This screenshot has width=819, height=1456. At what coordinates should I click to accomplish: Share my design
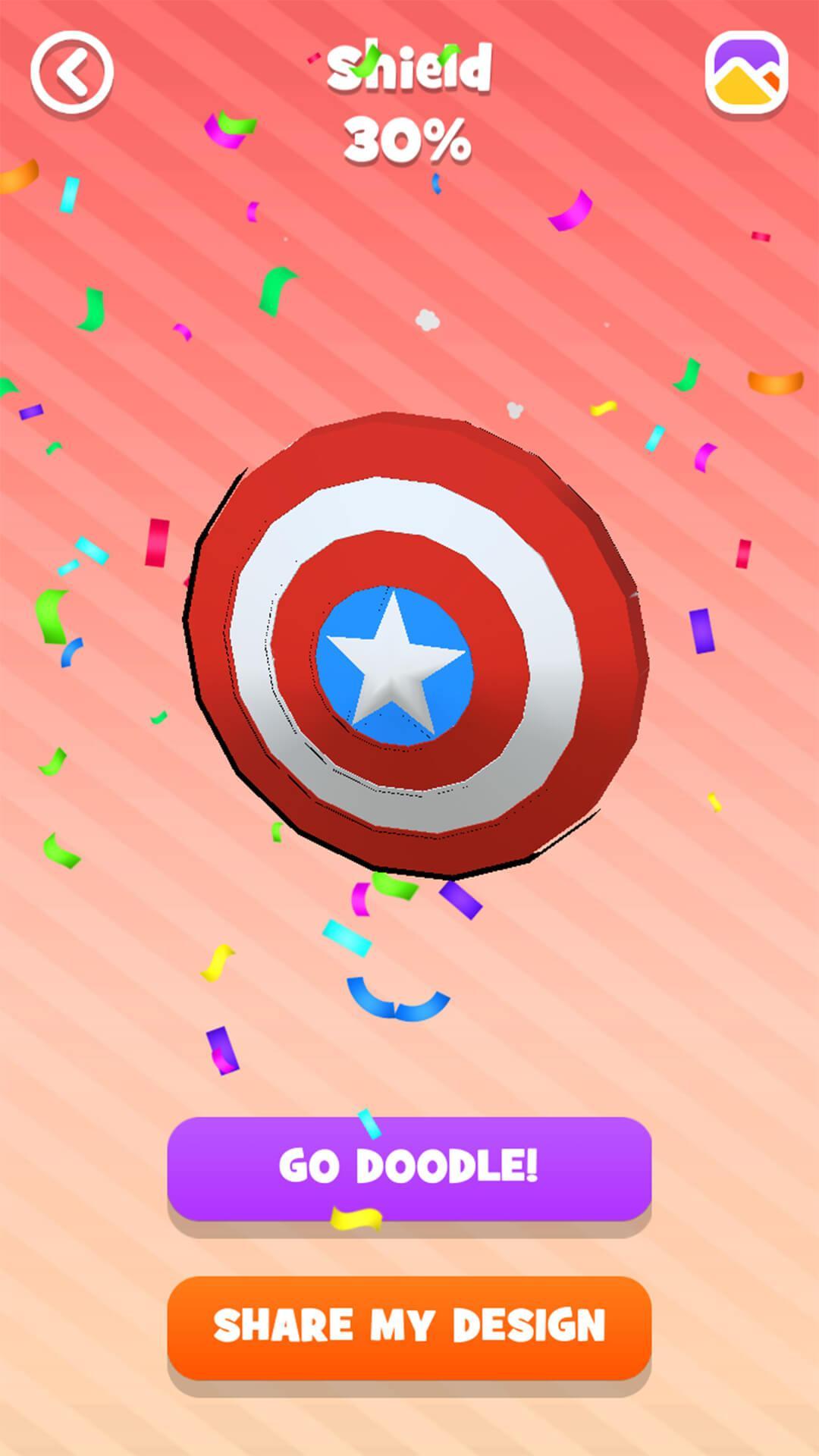pyautogui.click(x=409, y=1326)
